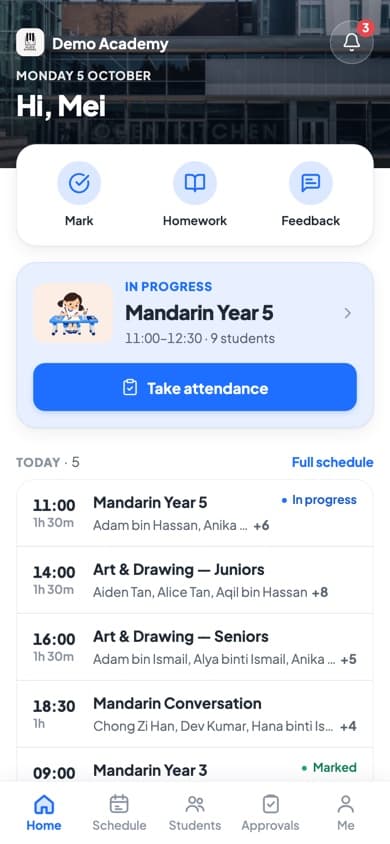Open the Me tab

coord(346,813)
